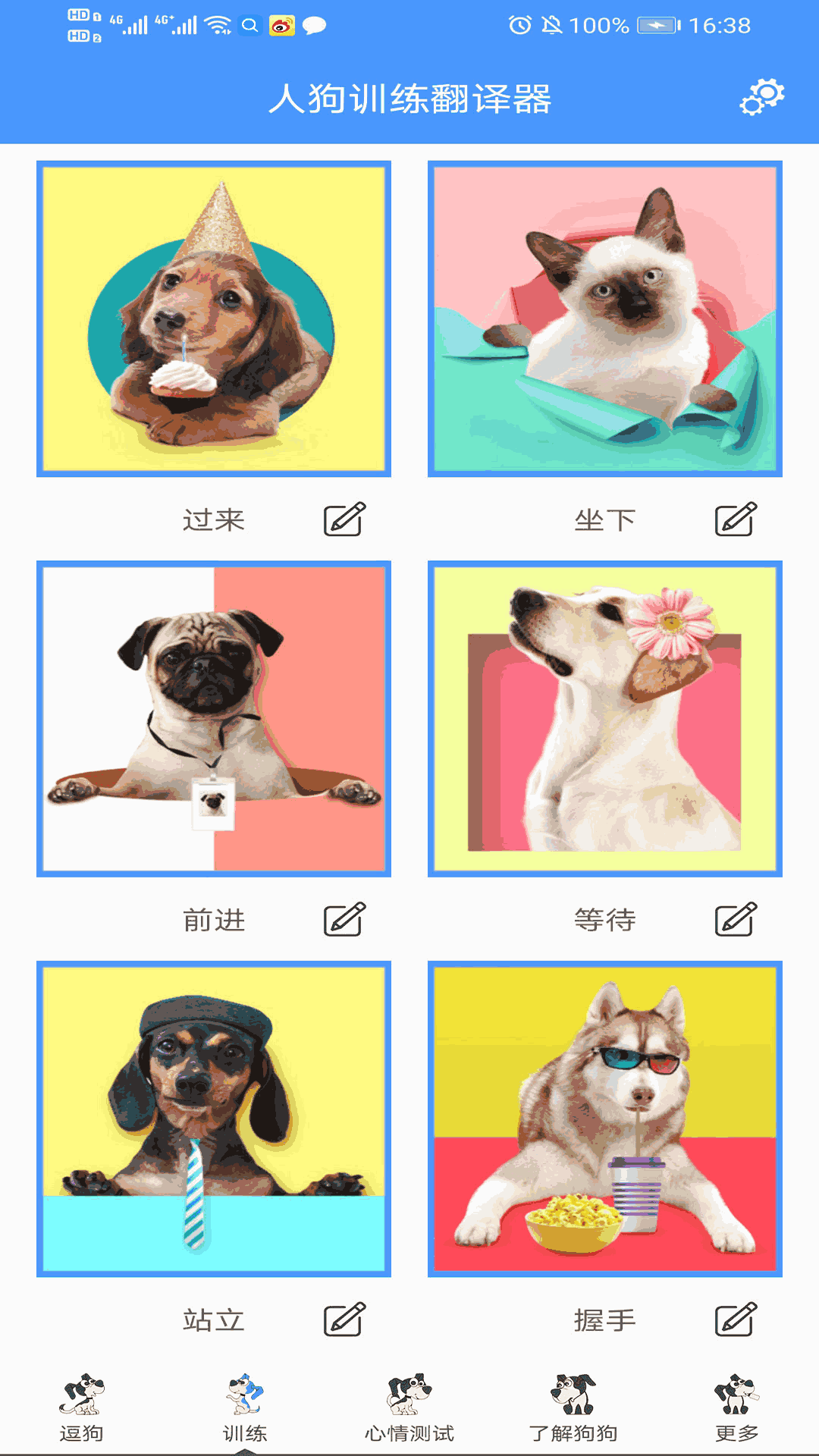
Task: Open the 等待 dog picture card
Action: click(604, 719)
